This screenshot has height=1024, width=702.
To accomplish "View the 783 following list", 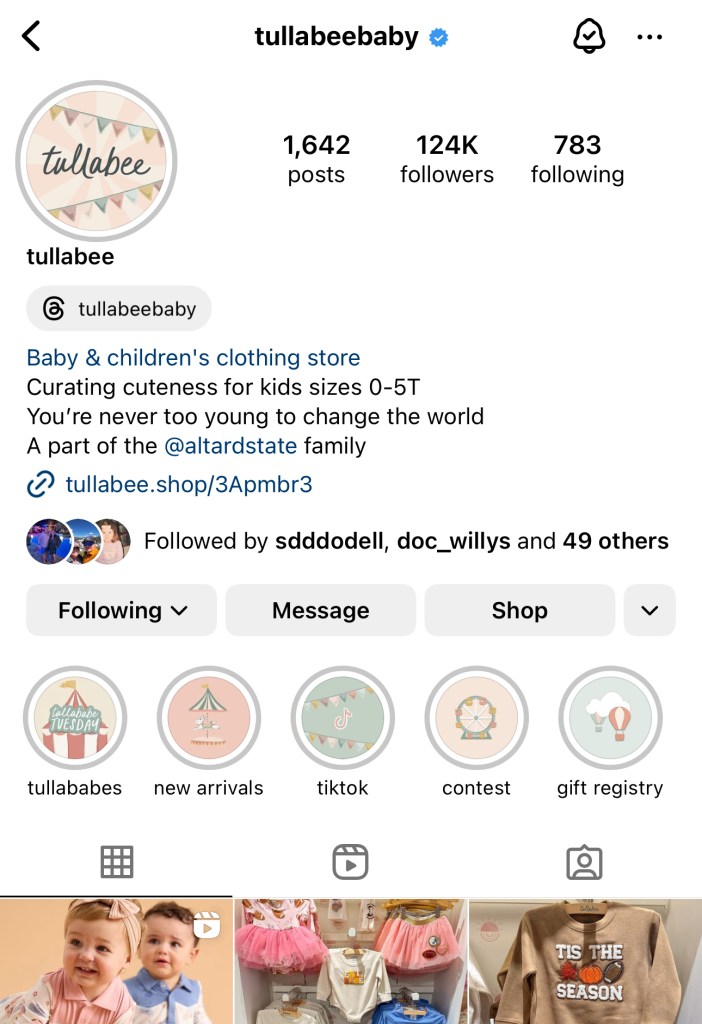I will tap(577, 159).
